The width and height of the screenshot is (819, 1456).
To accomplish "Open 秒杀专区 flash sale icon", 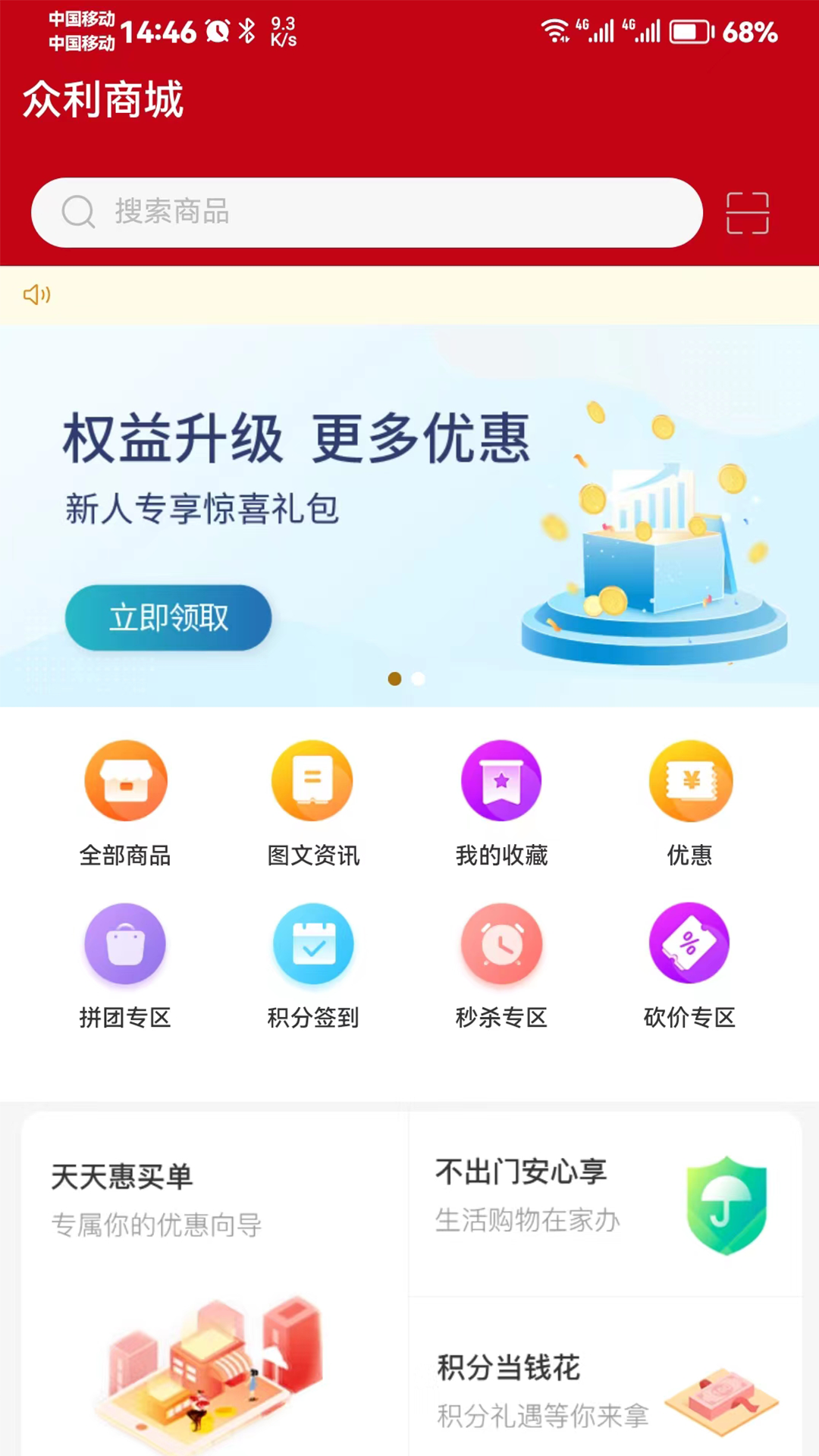I will pos(500,943).
